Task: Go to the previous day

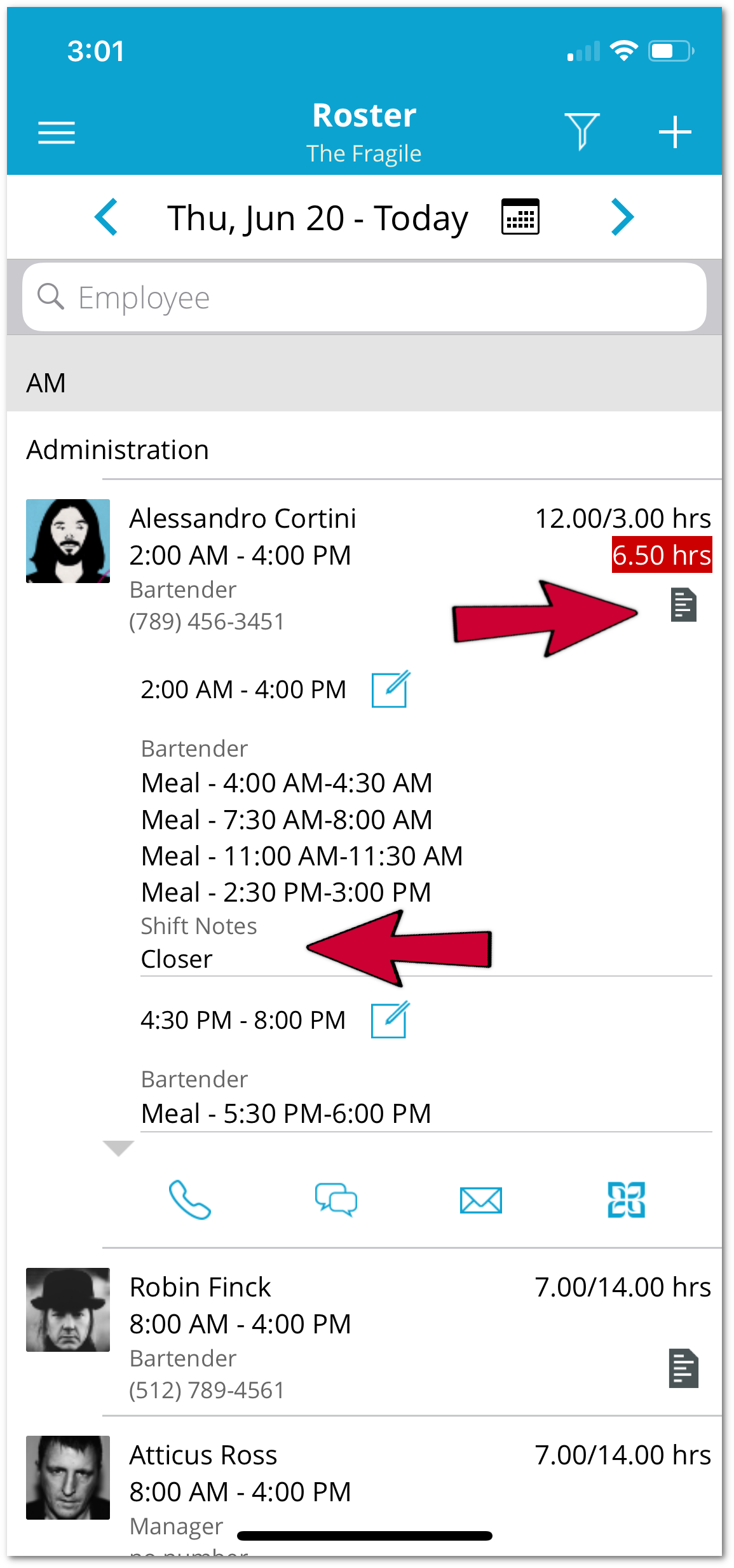Action: [x=106, y=217]
